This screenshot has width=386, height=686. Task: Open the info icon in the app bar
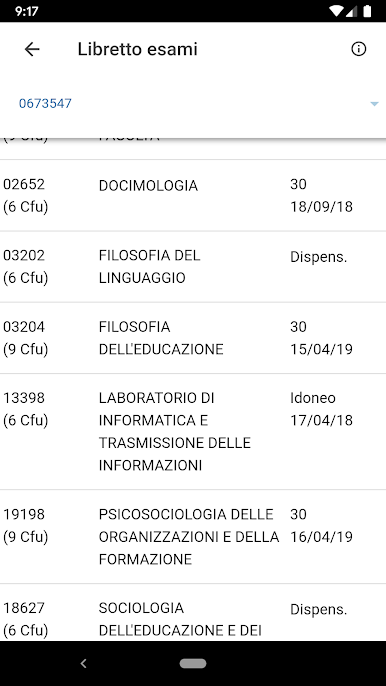click(x=358, y=49)
